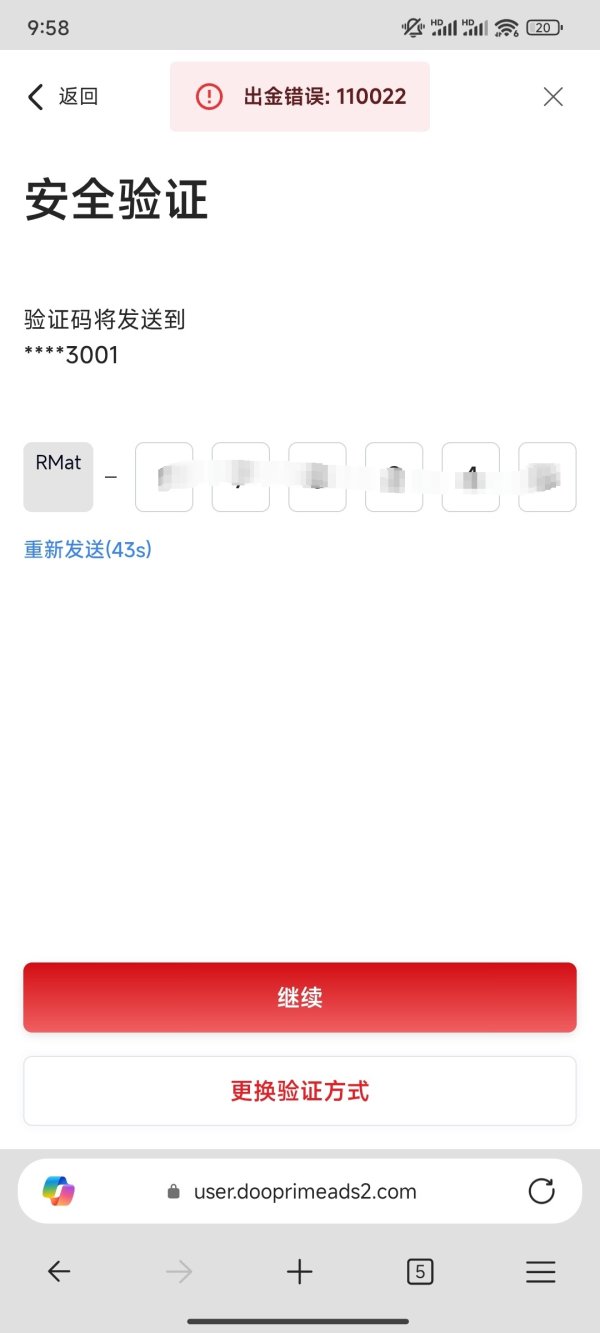Tap the red 继续 button

point(300,997)
